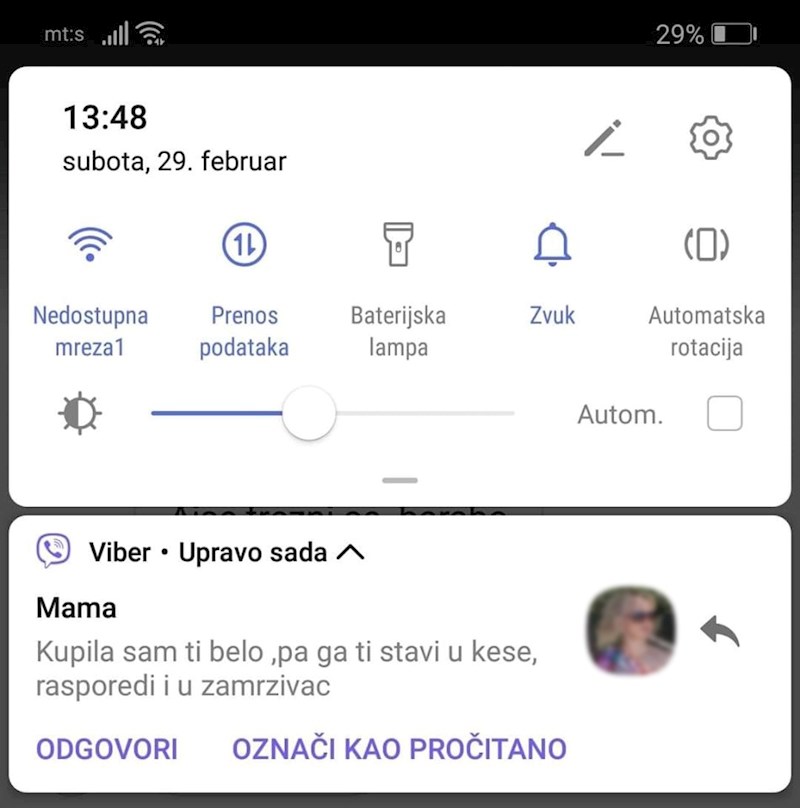
Task: Select OZNAČI KAO PROČITANO
Action: 399,748
